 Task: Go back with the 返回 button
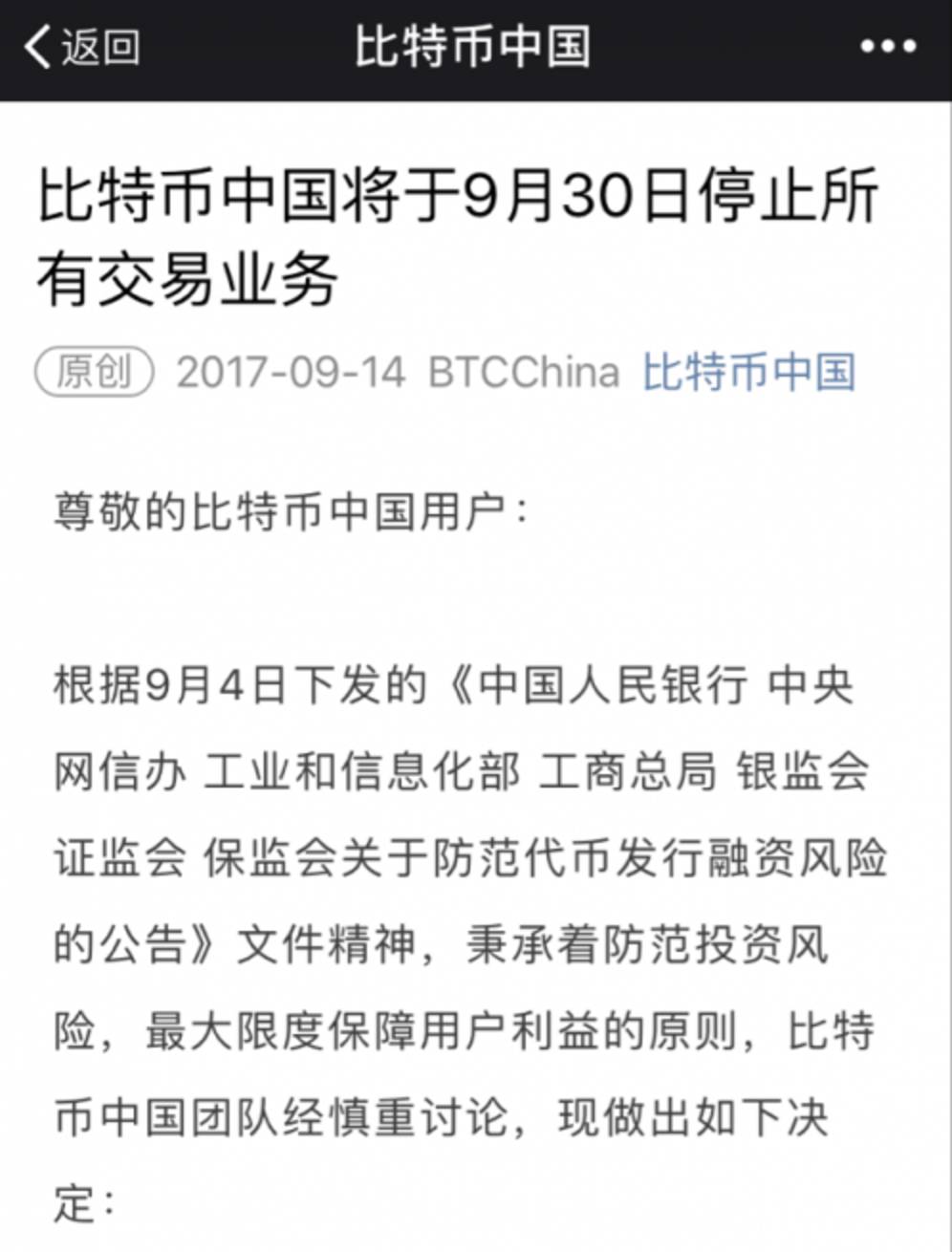click(81, 46)
